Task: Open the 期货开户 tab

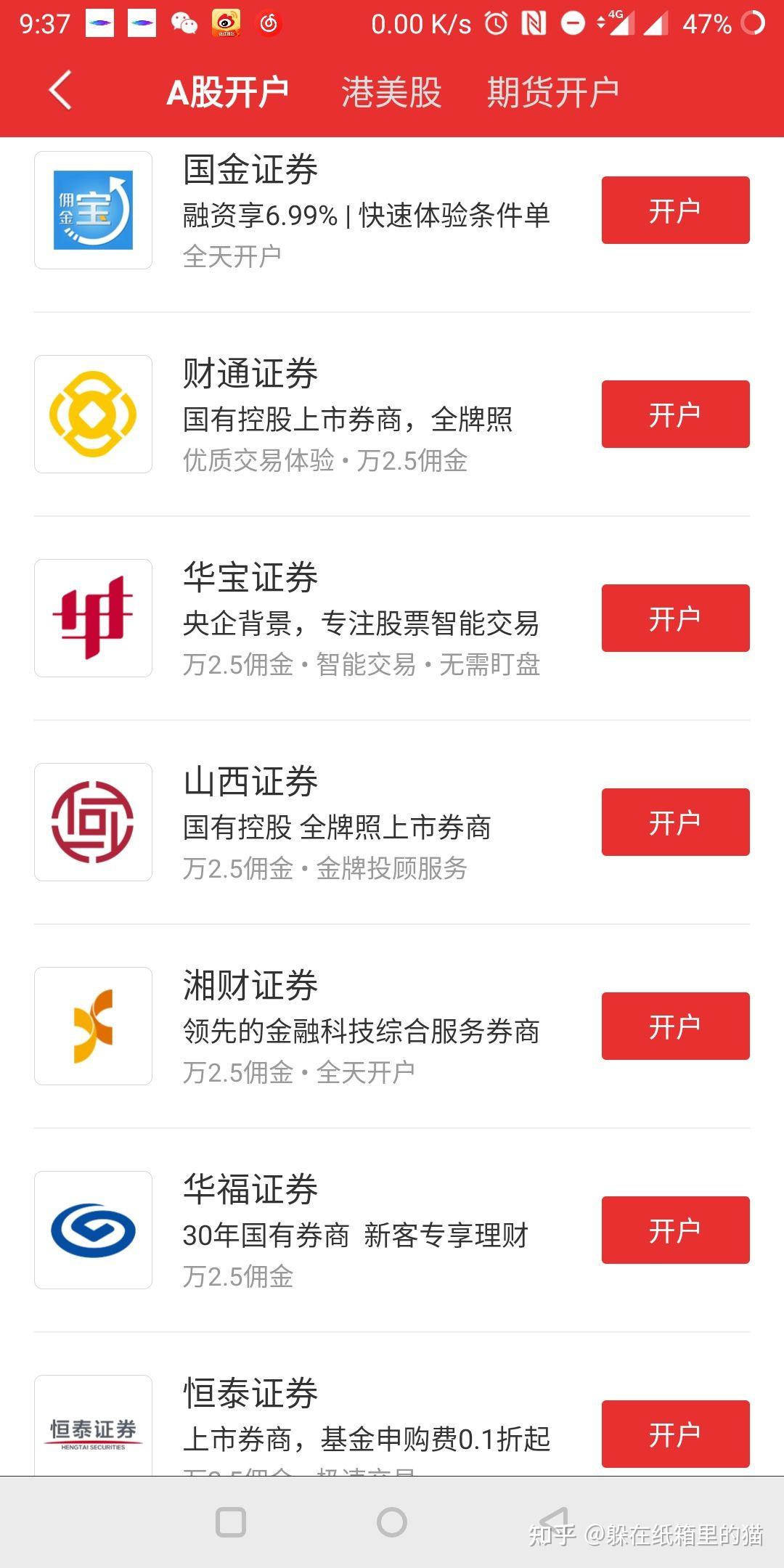Action: [554, 90]
